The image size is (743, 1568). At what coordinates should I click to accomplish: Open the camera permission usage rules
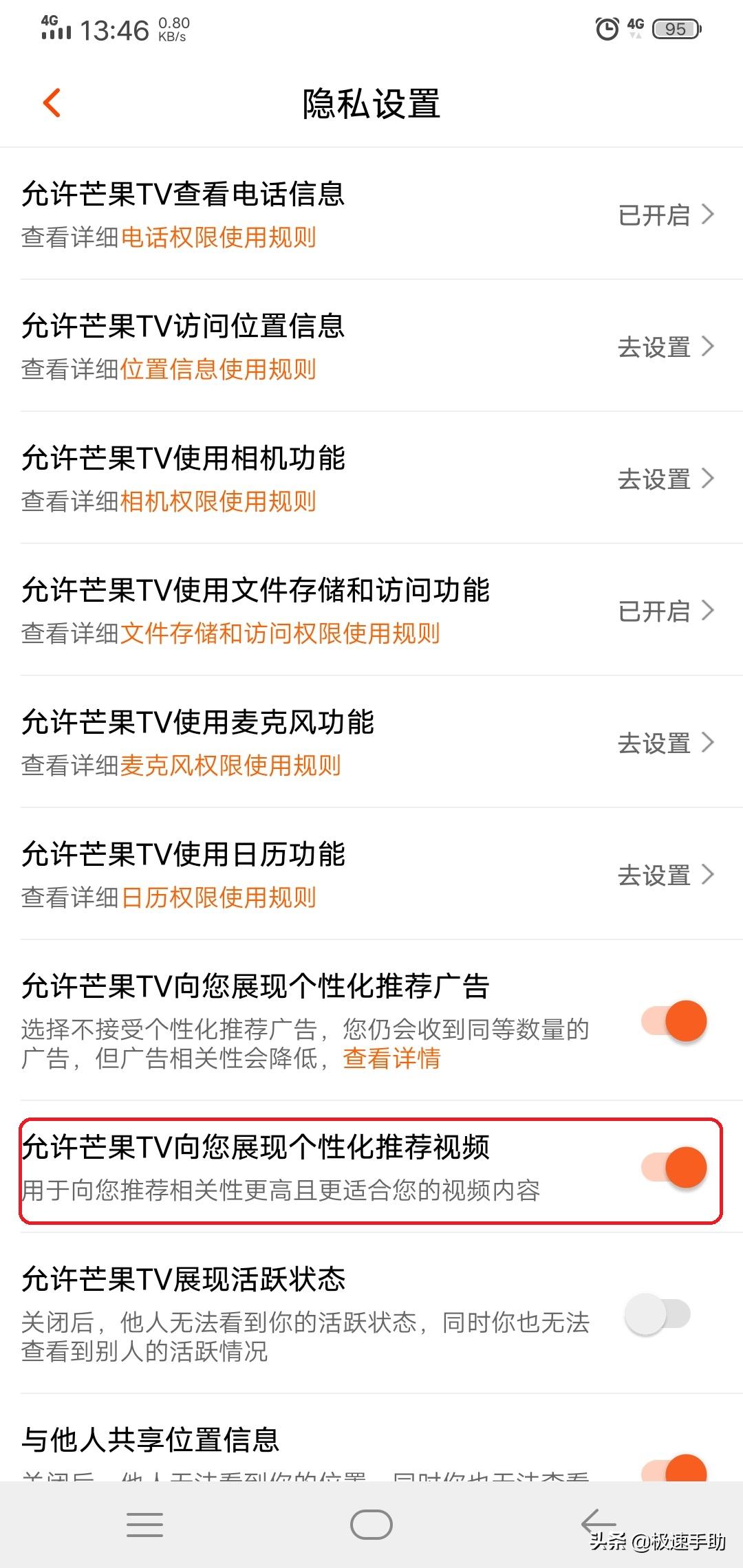click(x=220, y=501)
